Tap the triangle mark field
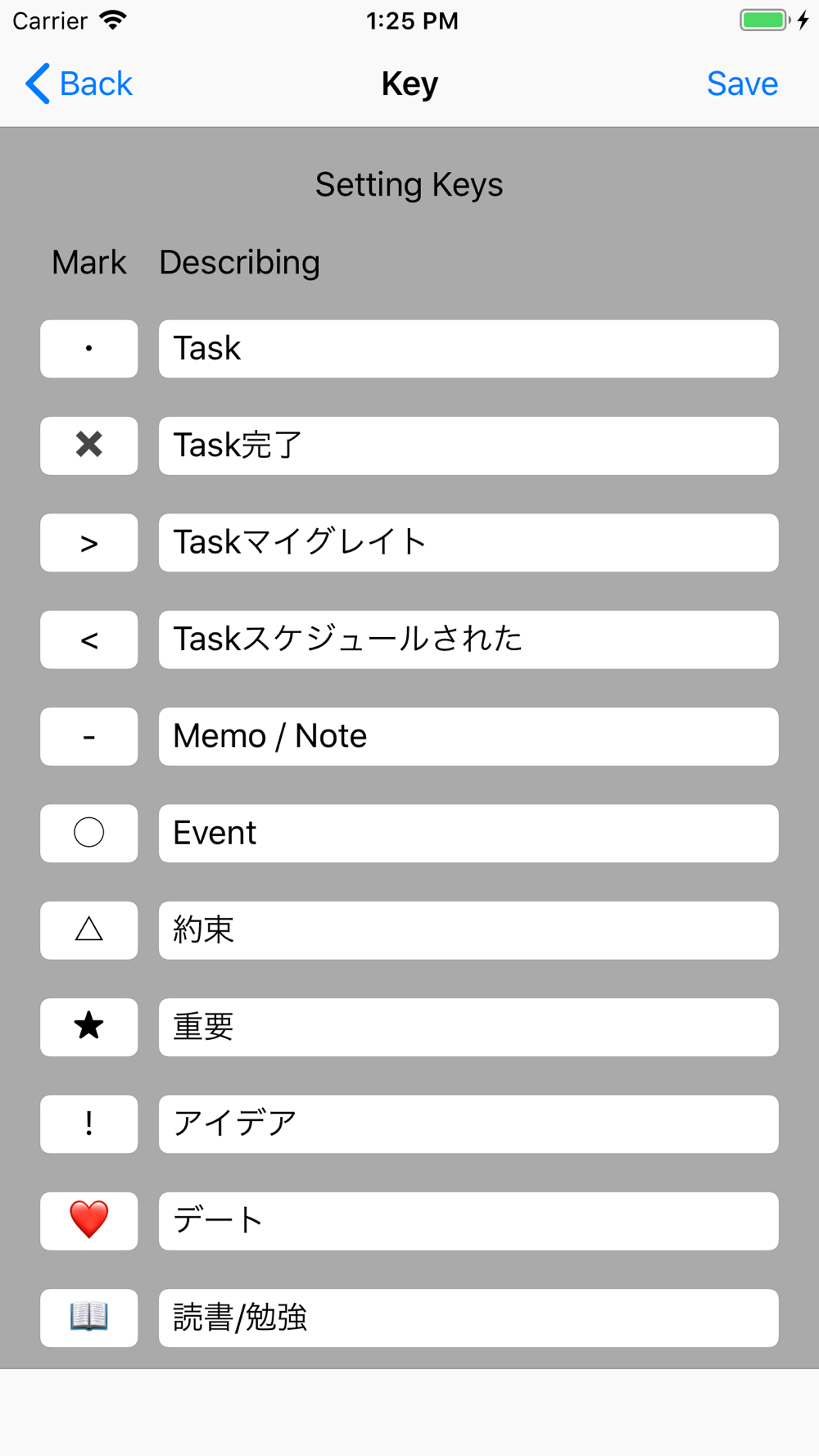 pyautogui.click(x=89, y=930)
